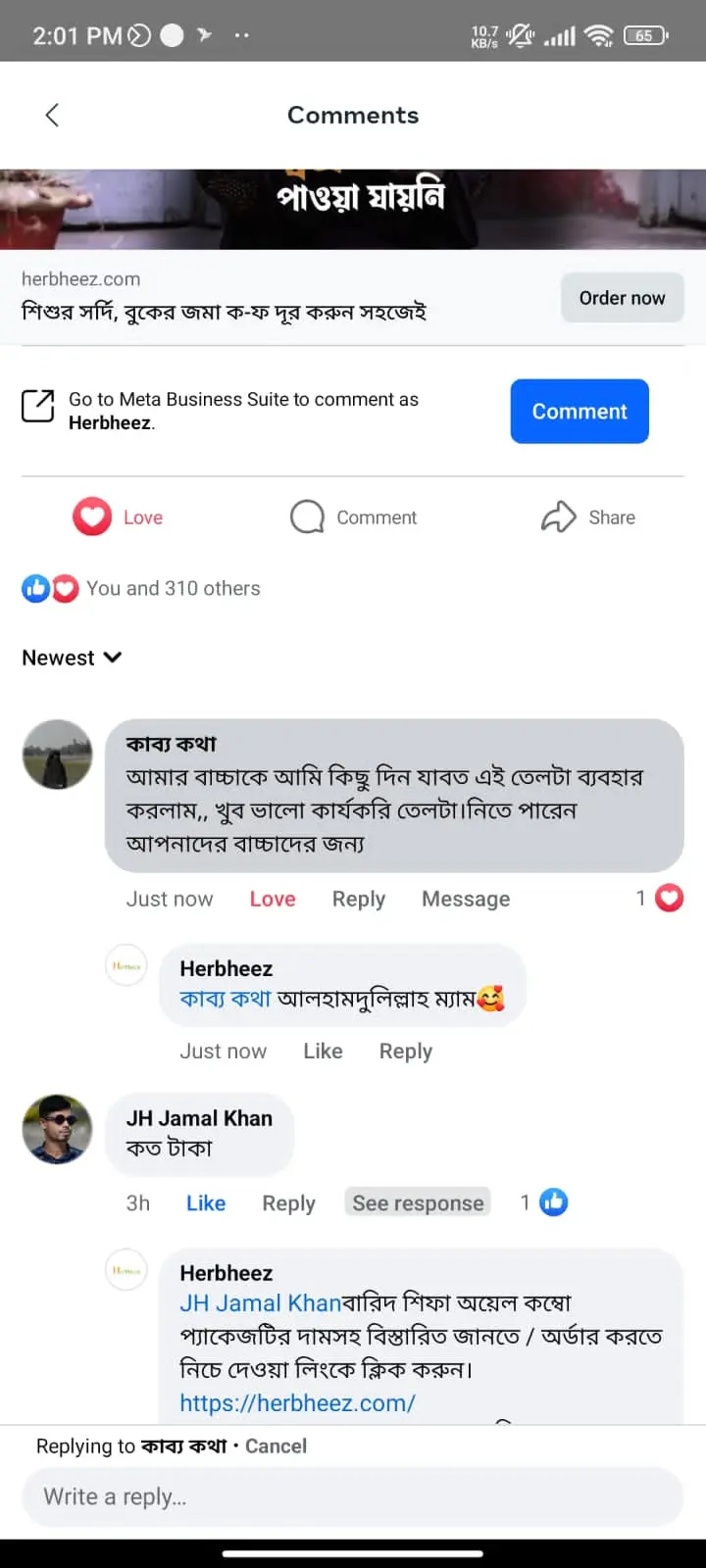Open the Newest sort dropdown
The height and width of the screenshot is (1568, 706).
point(71,658)
